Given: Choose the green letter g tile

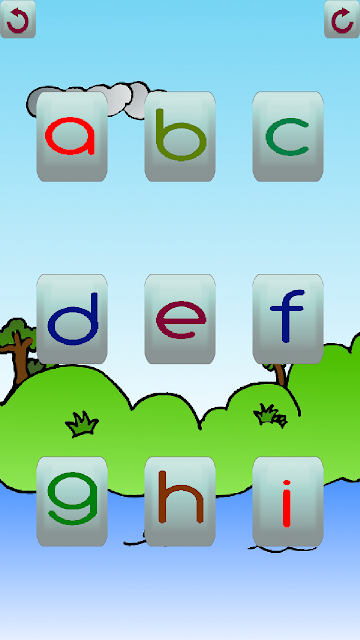Looking at the screenshot, I should (72, 502).
